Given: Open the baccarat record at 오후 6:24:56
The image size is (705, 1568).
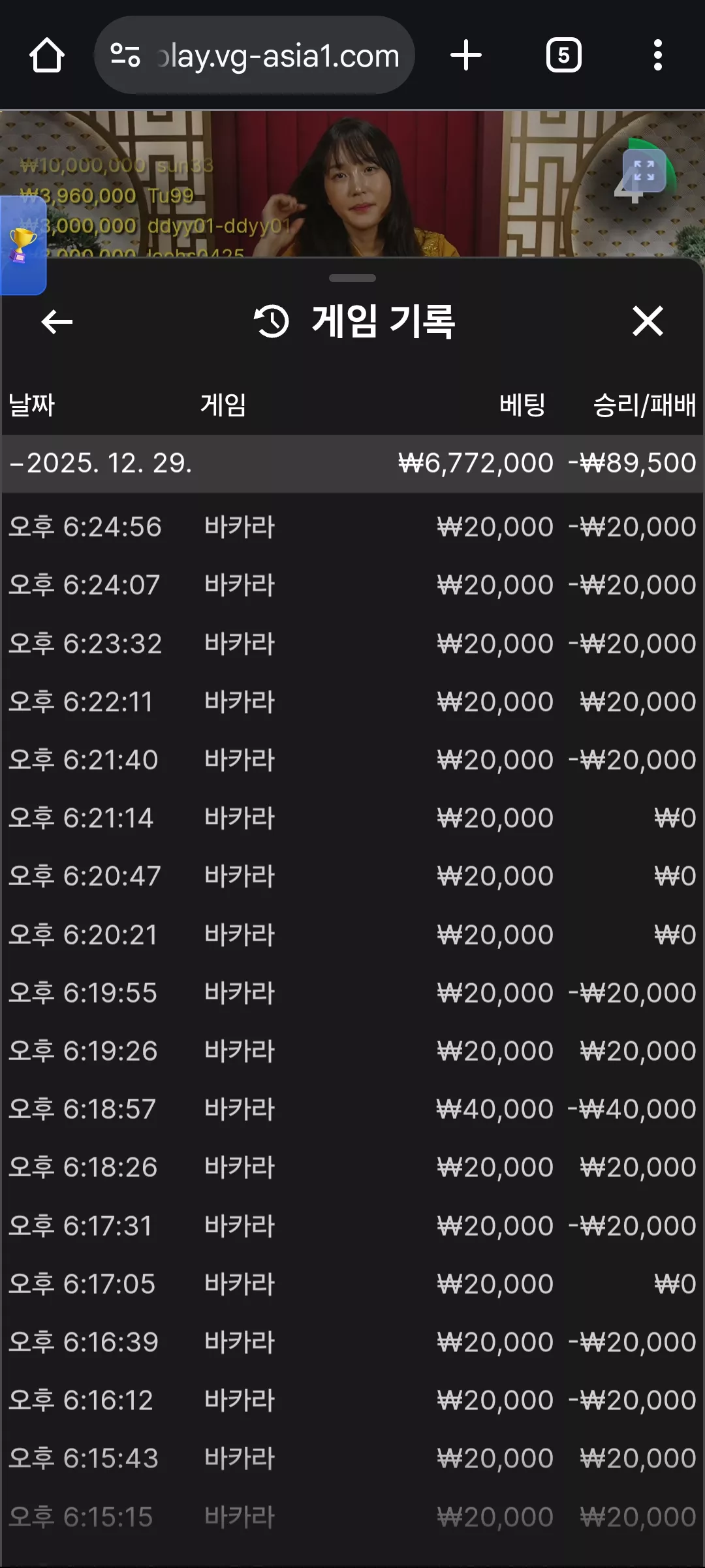Looking at the screenshot, I should (352, 527).
